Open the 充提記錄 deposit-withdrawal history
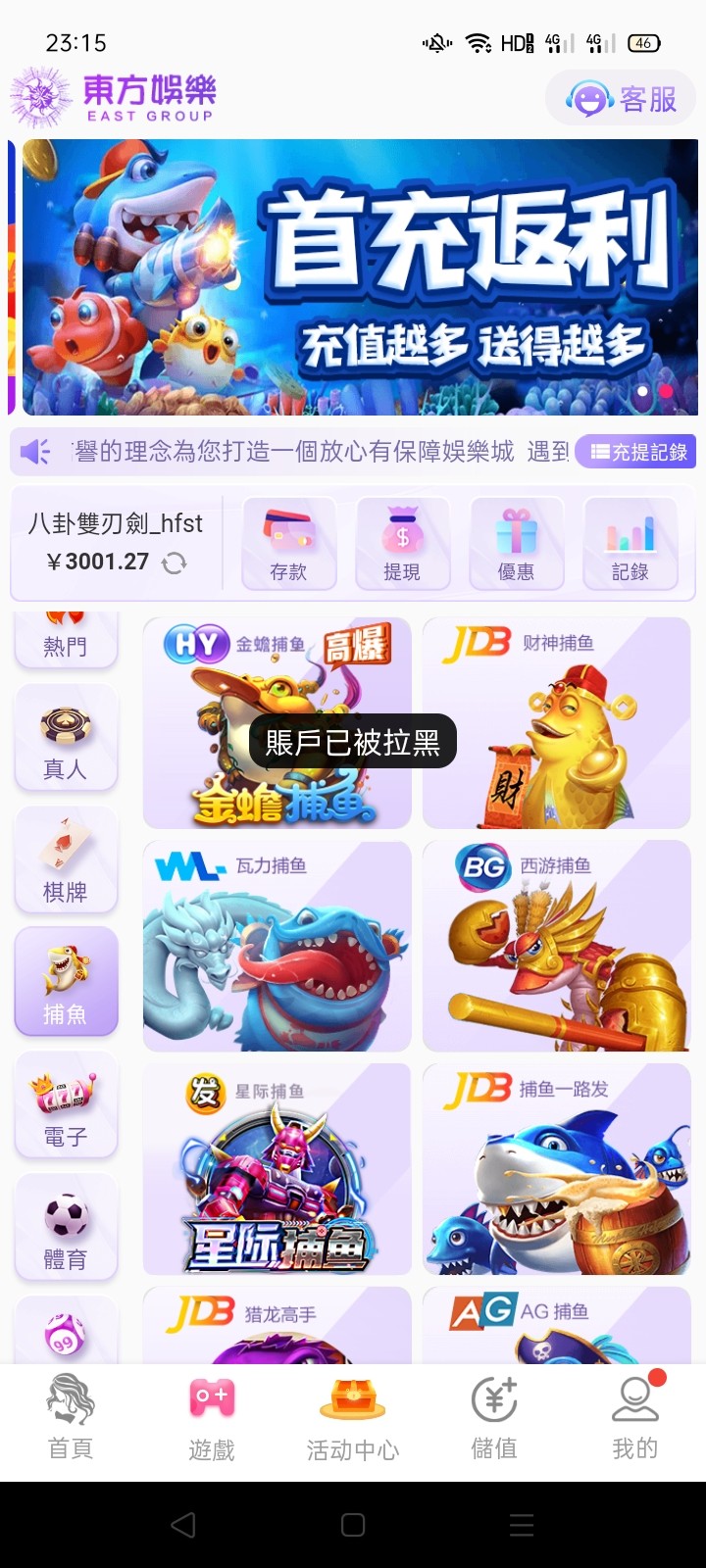Viewport: 706px width, 1568px height. pos(635,452)
